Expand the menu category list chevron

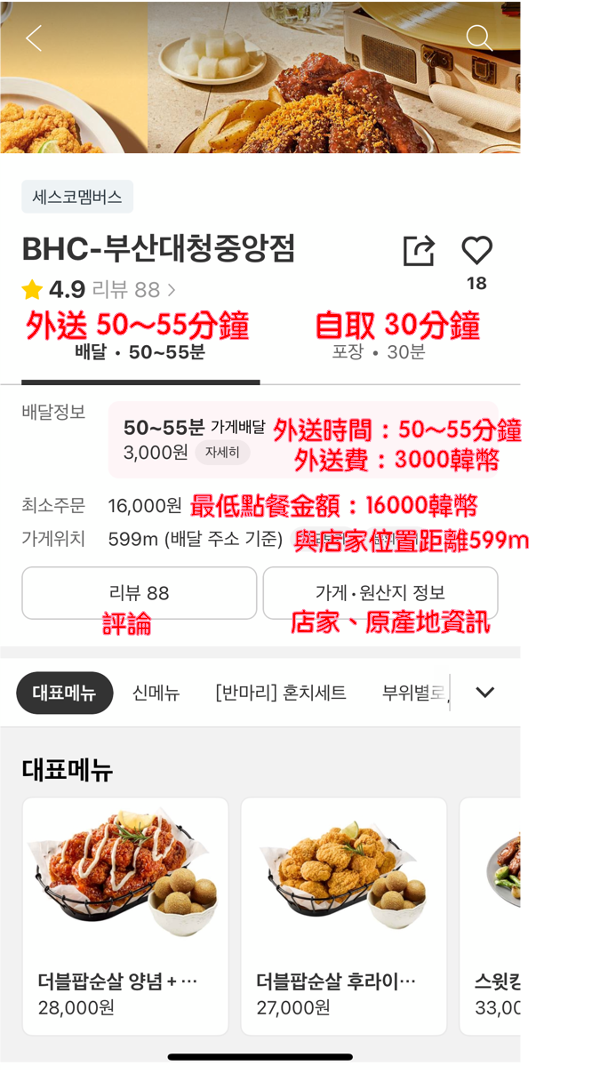click(485, 692)
